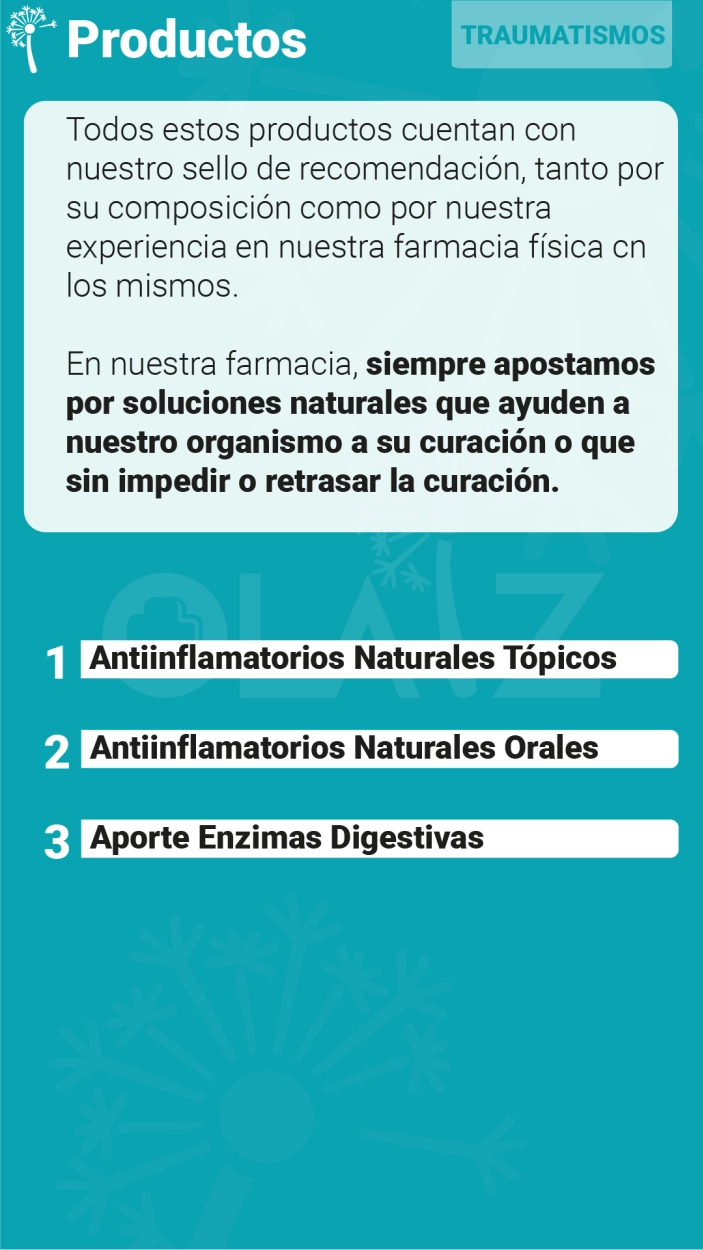Open Antiinflamatorios Naturales Tópicos
Screen dimensions: 703x1250
click(x=379, y=659)
